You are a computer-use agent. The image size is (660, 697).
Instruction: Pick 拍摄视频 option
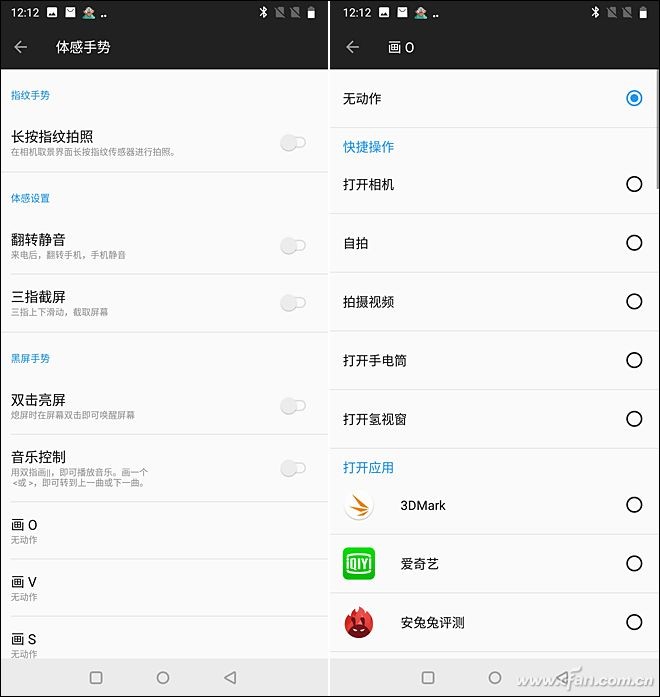coord(633,301)
